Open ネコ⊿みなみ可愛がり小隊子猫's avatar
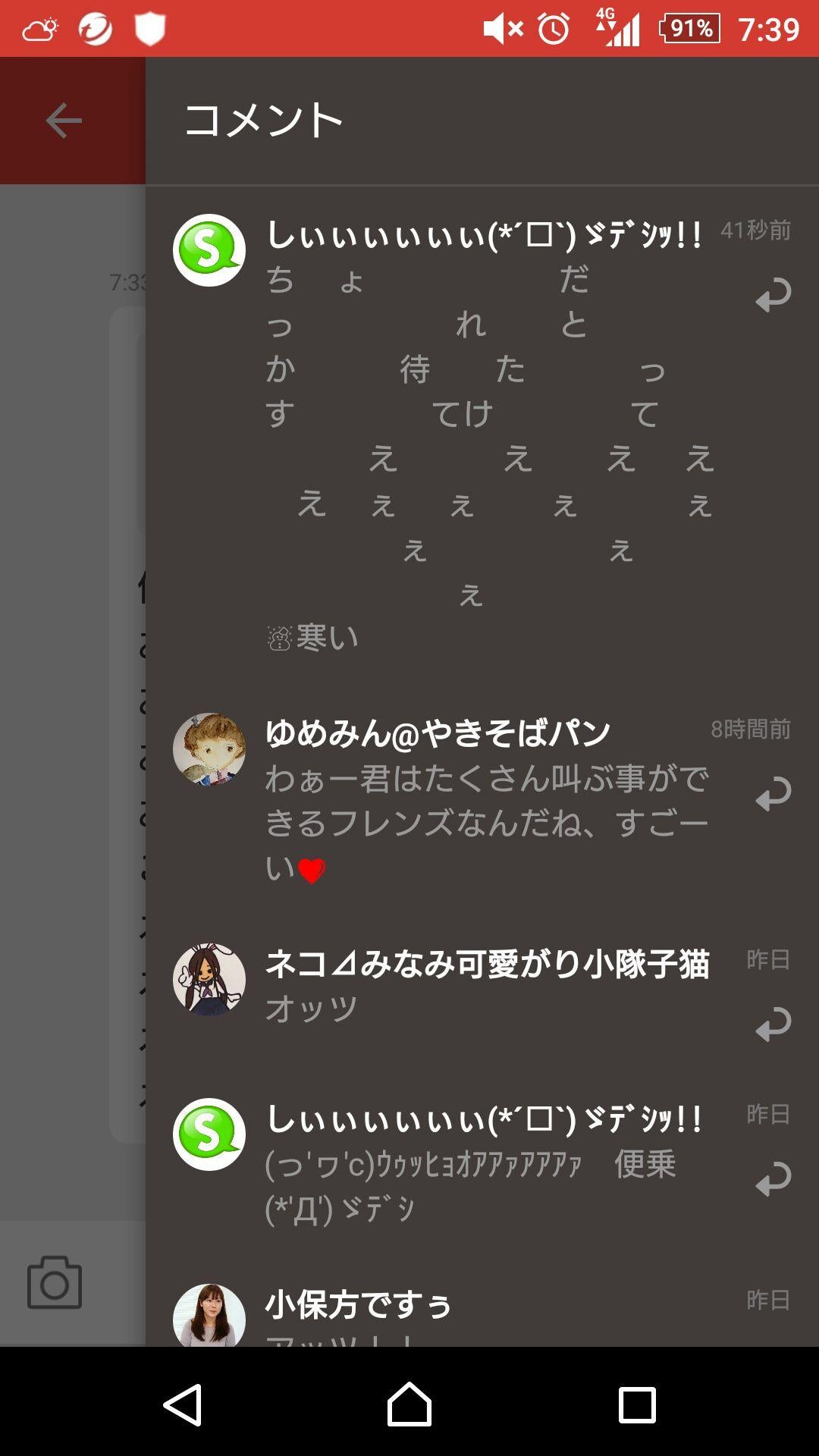This screenshot has width=819, height=1456. (209, 980)
